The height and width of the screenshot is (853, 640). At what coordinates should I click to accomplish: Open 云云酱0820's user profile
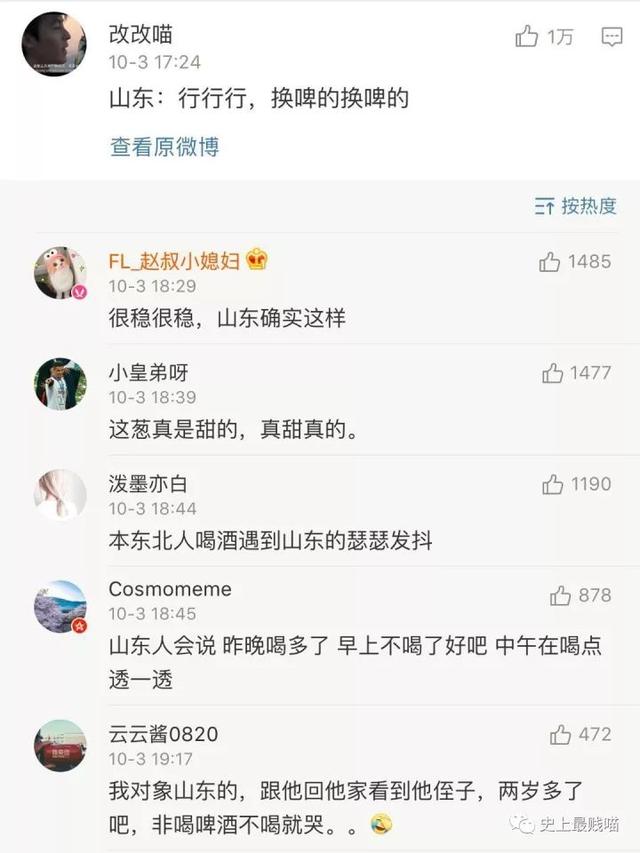pyautogui.click(x=60, y=745)
